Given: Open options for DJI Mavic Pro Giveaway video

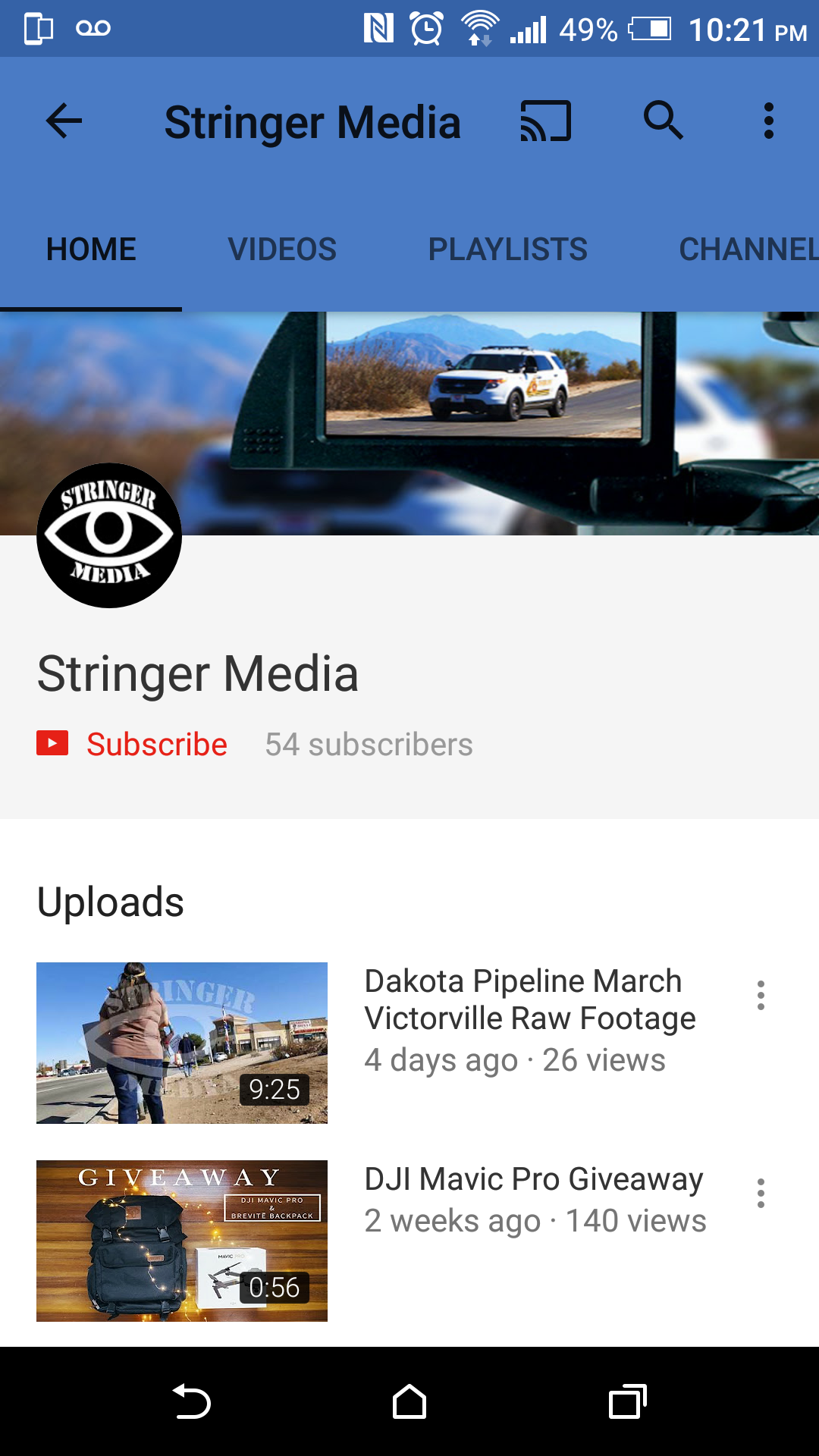Looking at the screenshot, I should pyautogui.click(x=761, y=1192).
